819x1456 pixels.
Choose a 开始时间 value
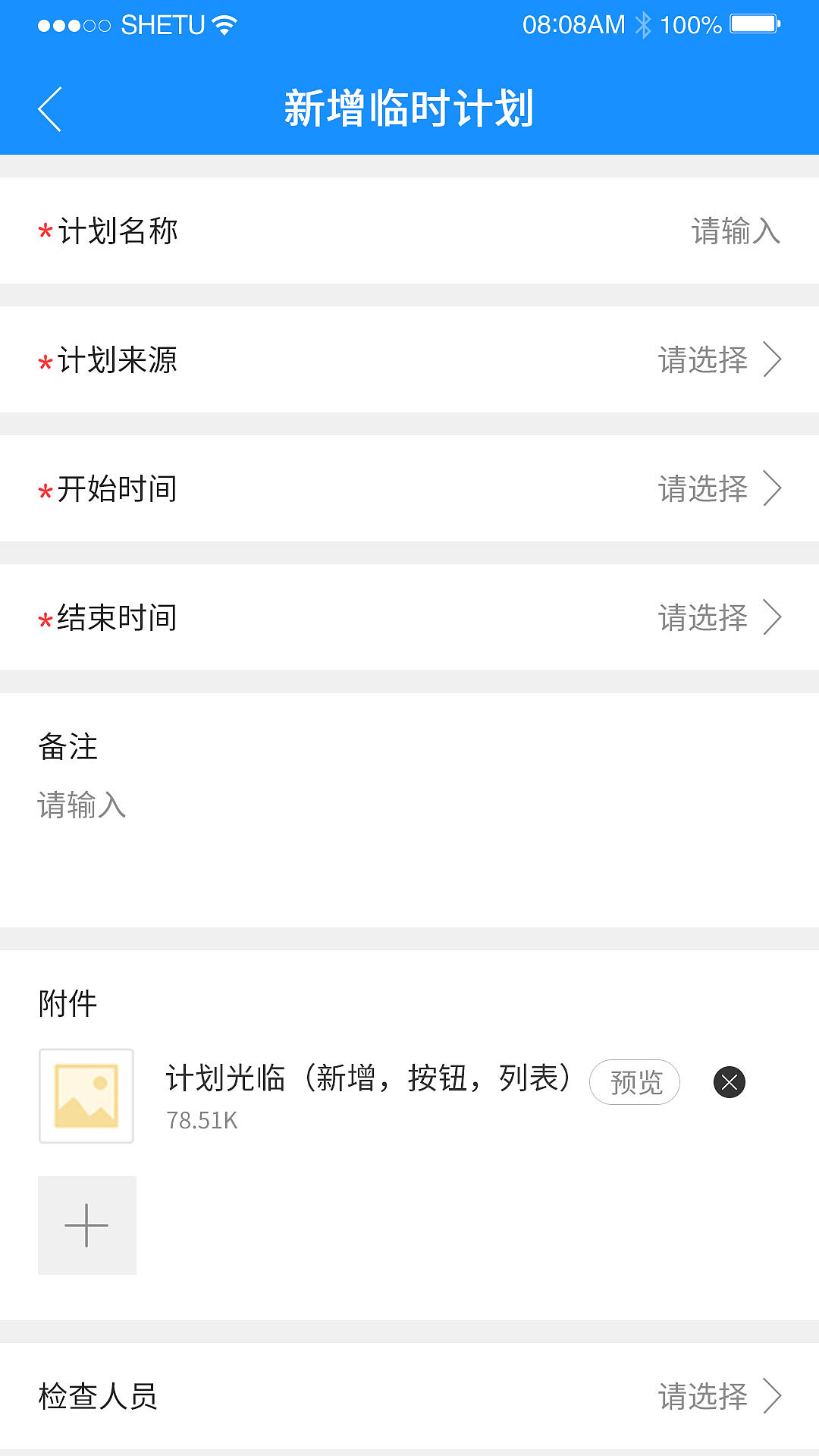point(717,489)
